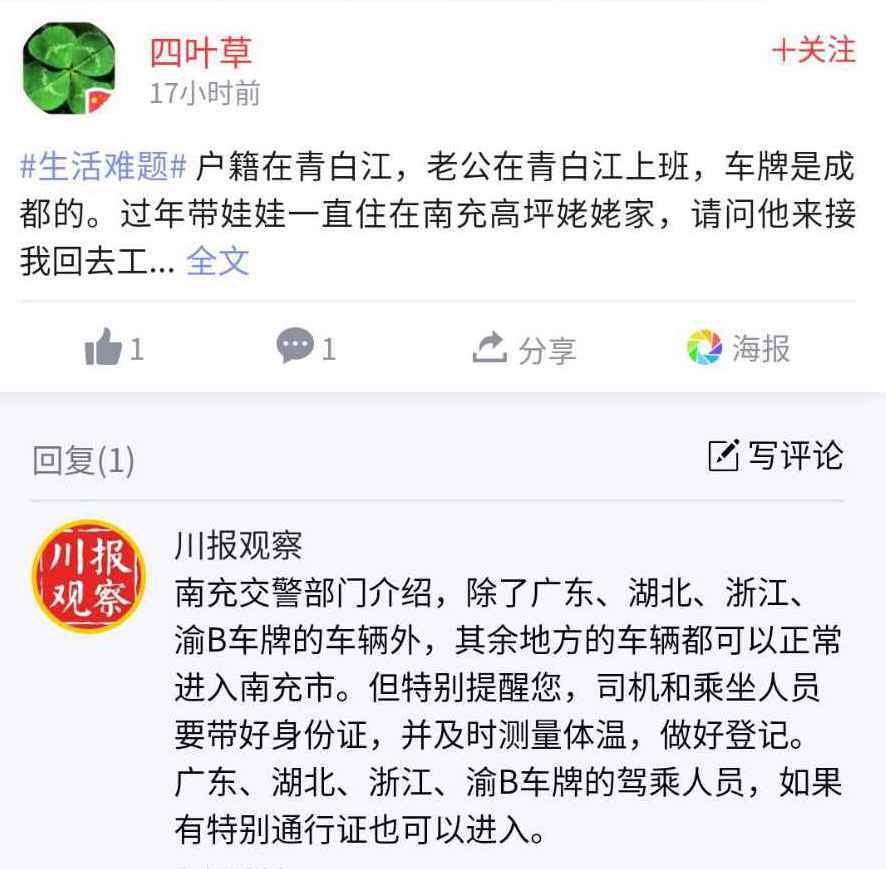Image resolution: width=886 pixels, height=869 pixels.
Task: Share this post via 分享
Action: click(524, 349)
